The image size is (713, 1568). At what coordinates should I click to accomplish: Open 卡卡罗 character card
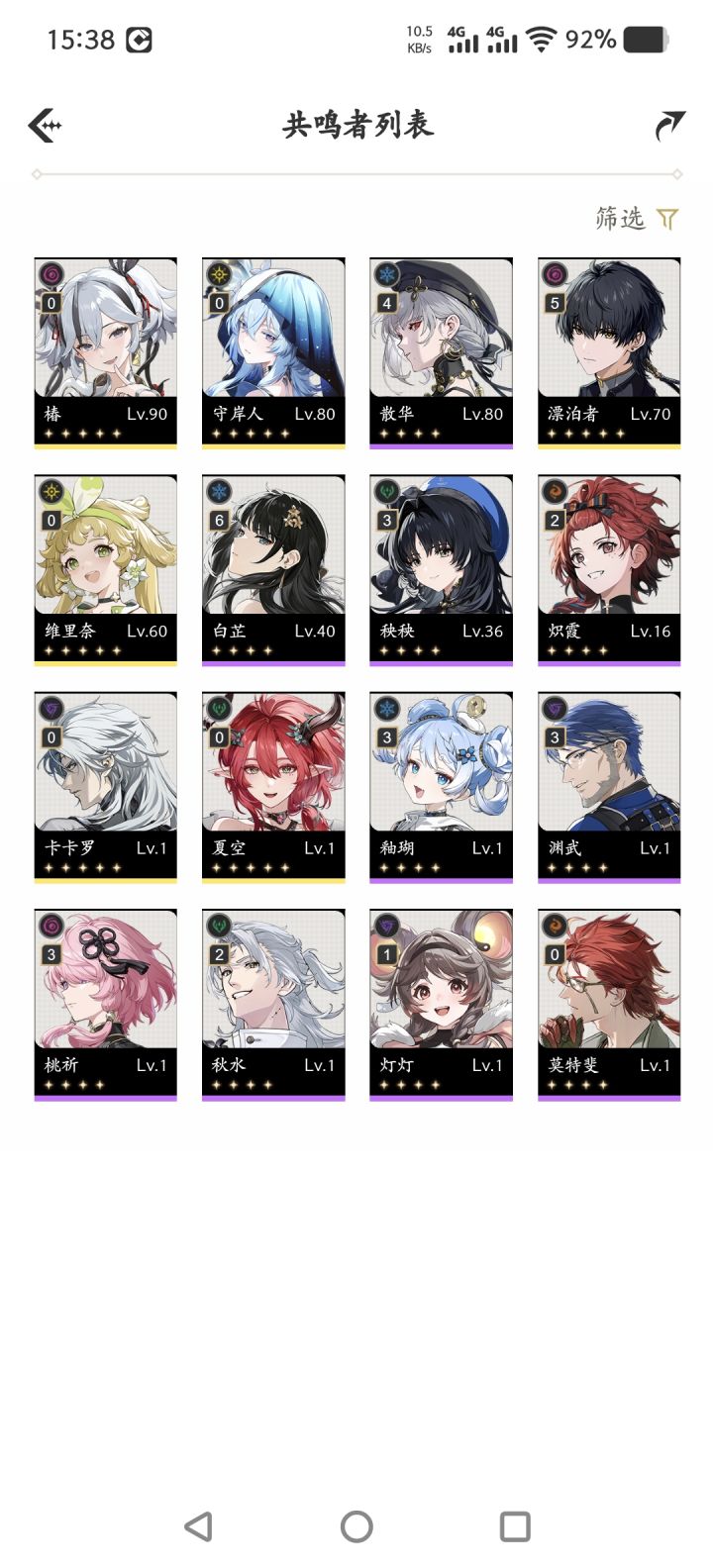(106, 787)
